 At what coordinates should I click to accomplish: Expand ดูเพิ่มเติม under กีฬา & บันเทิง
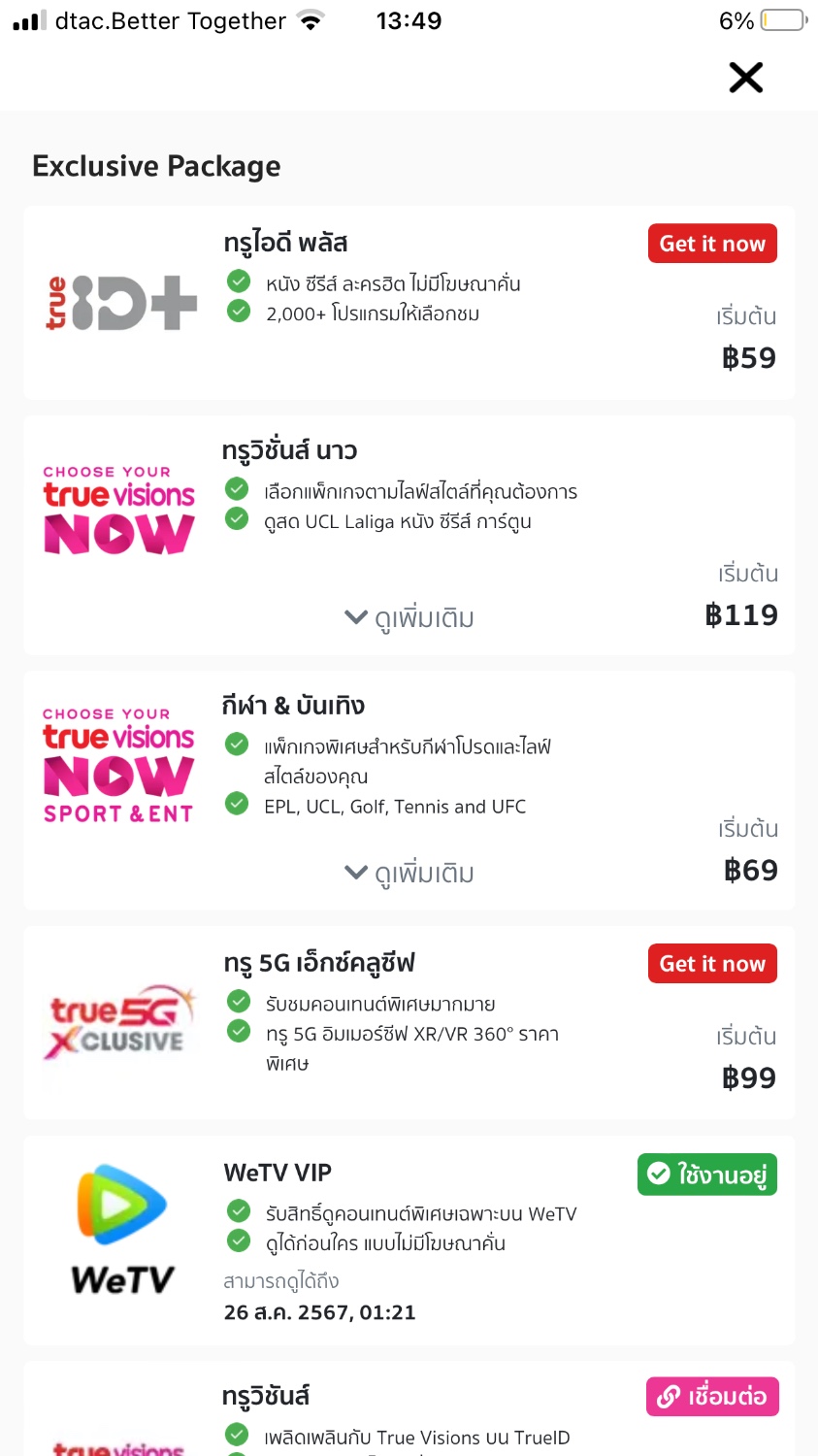409,873
